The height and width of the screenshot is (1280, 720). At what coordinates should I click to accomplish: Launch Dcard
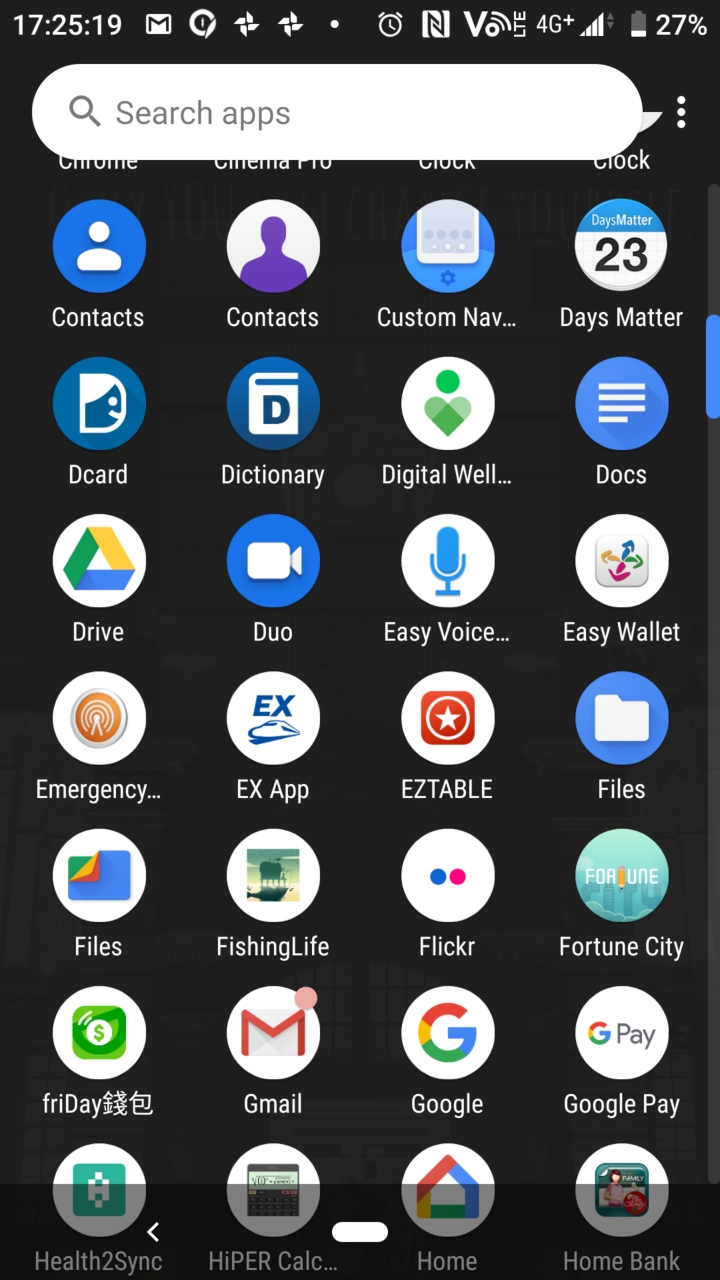tap(99, 404)
